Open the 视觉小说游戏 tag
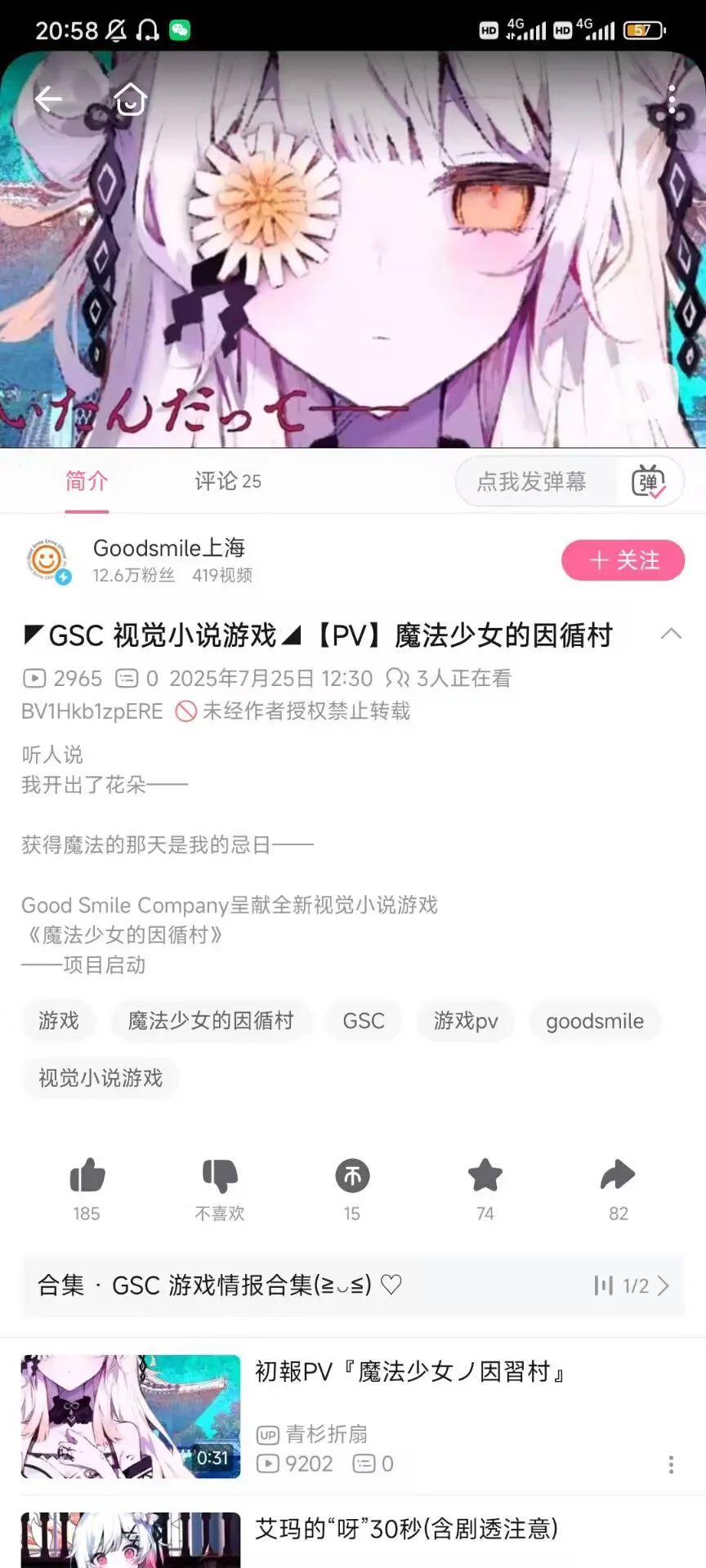706x1568 pixels. click(x=101, y=1078)
